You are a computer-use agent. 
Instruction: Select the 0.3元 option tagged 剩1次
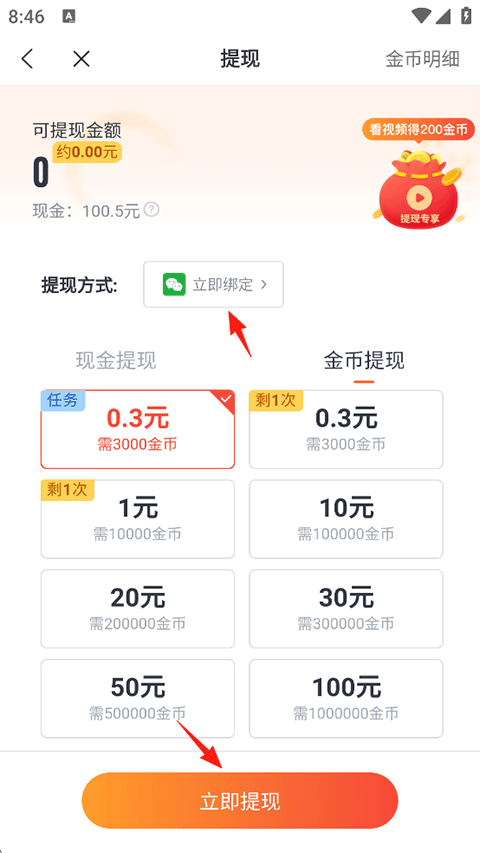(x=346, y=429)
